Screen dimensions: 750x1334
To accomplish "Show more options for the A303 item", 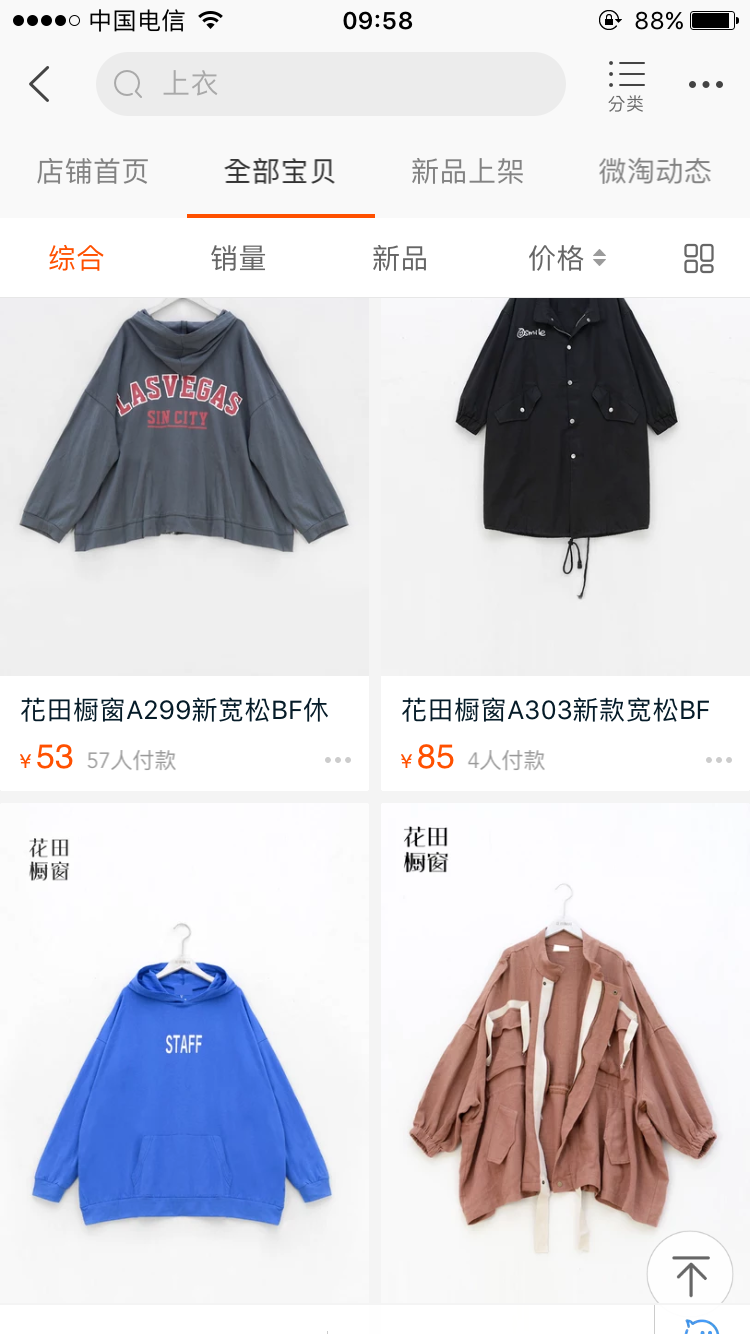I will pos(718,760).
